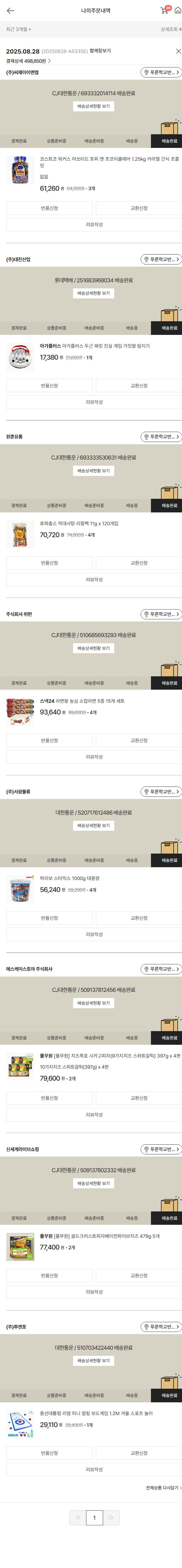Write a review for 츄파춥스 막대사탕
Image resolution: width=182 pixels, height=1568 pixels.
pyautogui.click(x=94, y=579)
